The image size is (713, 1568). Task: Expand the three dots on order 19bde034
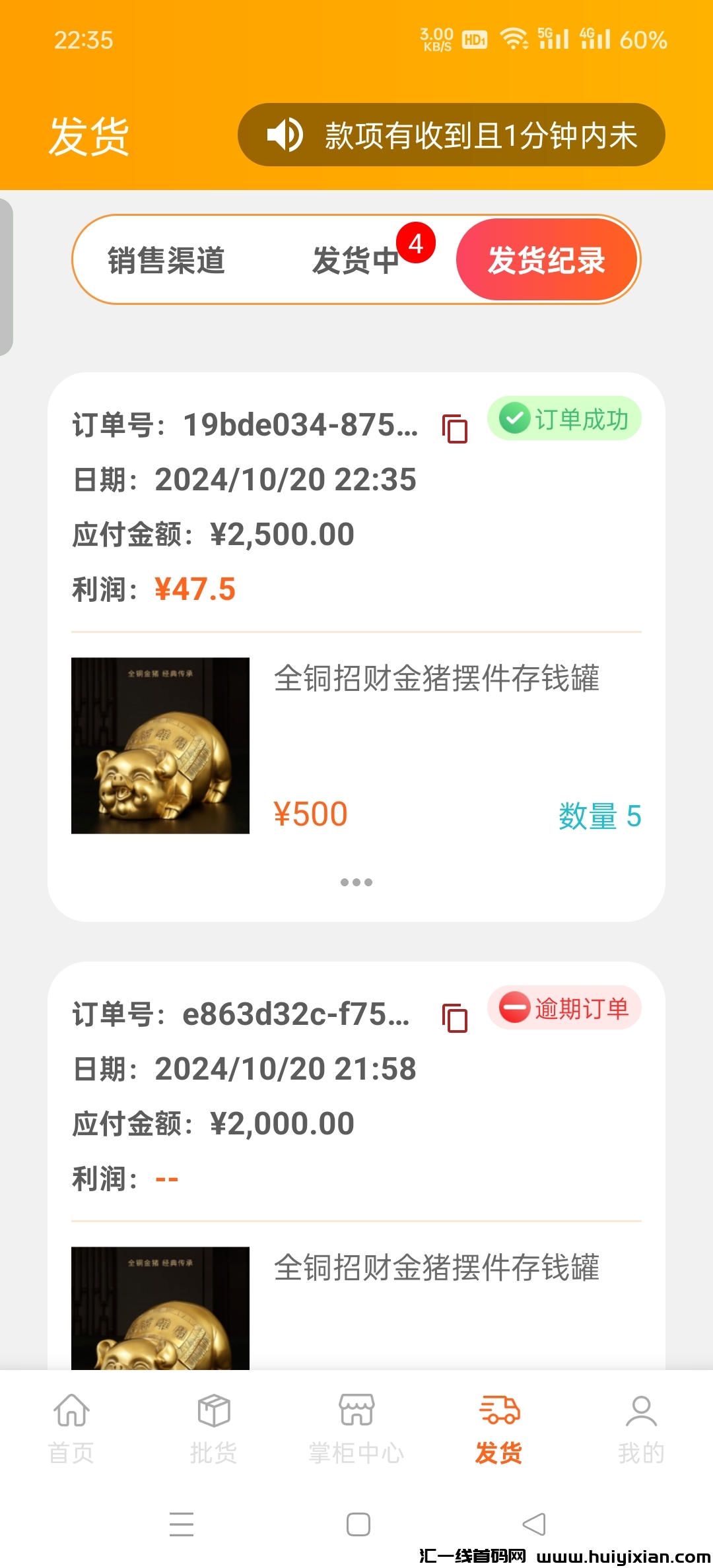click(x=356, y=882)
